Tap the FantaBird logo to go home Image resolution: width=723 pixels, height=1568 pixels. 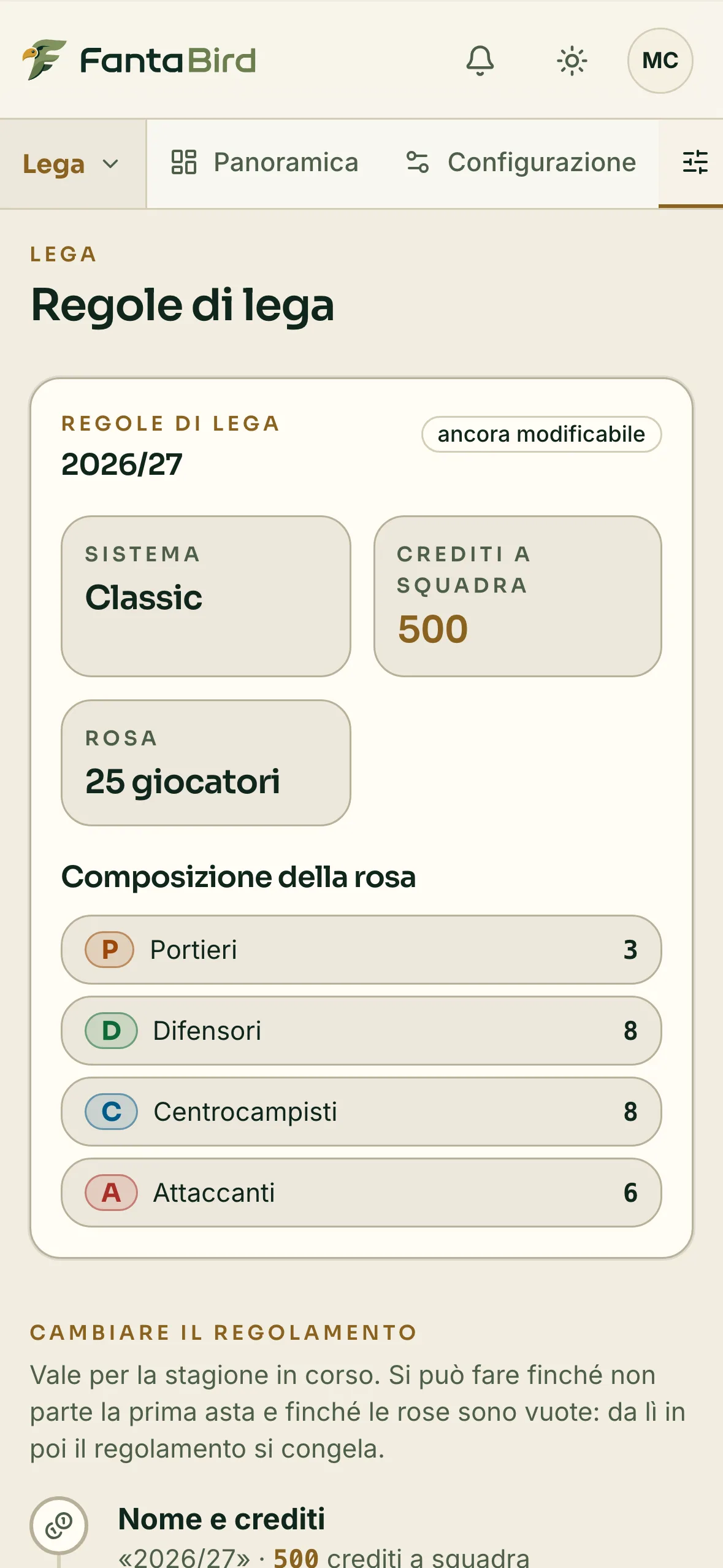139,60
